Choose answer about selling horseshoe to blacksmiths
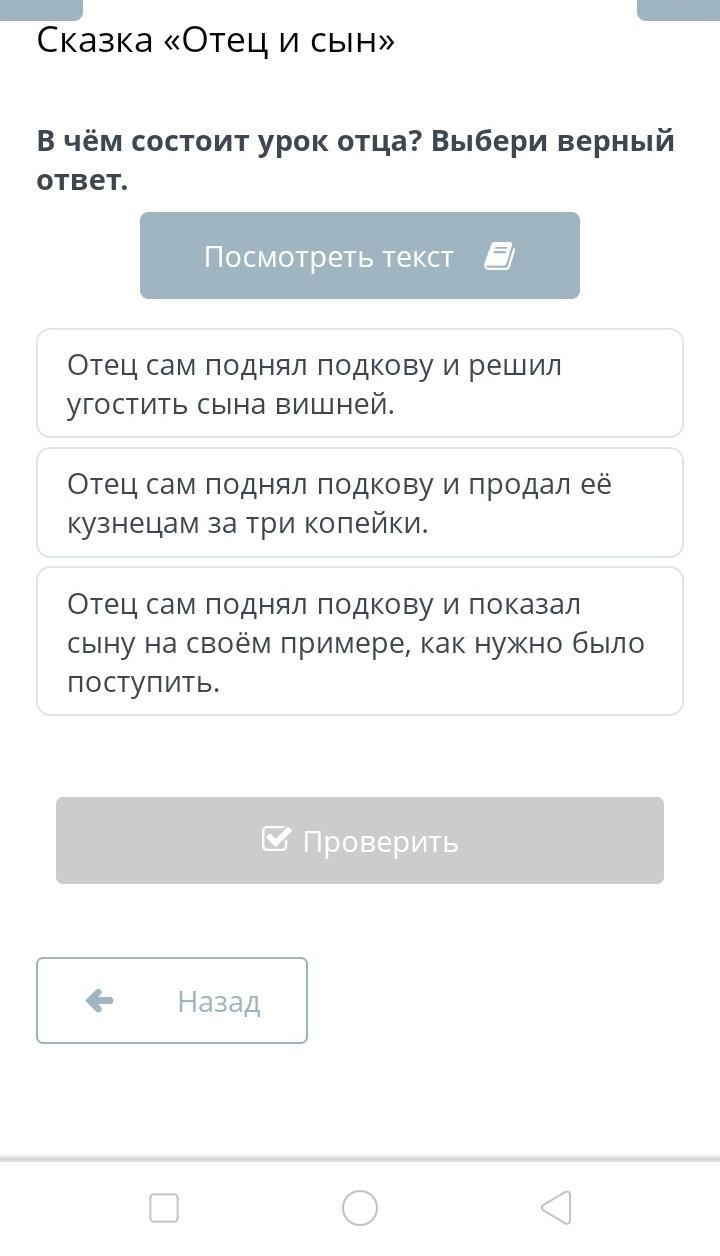Image resolution: width=720 pixels, height=1256 pixels. [x=360, y=502]
